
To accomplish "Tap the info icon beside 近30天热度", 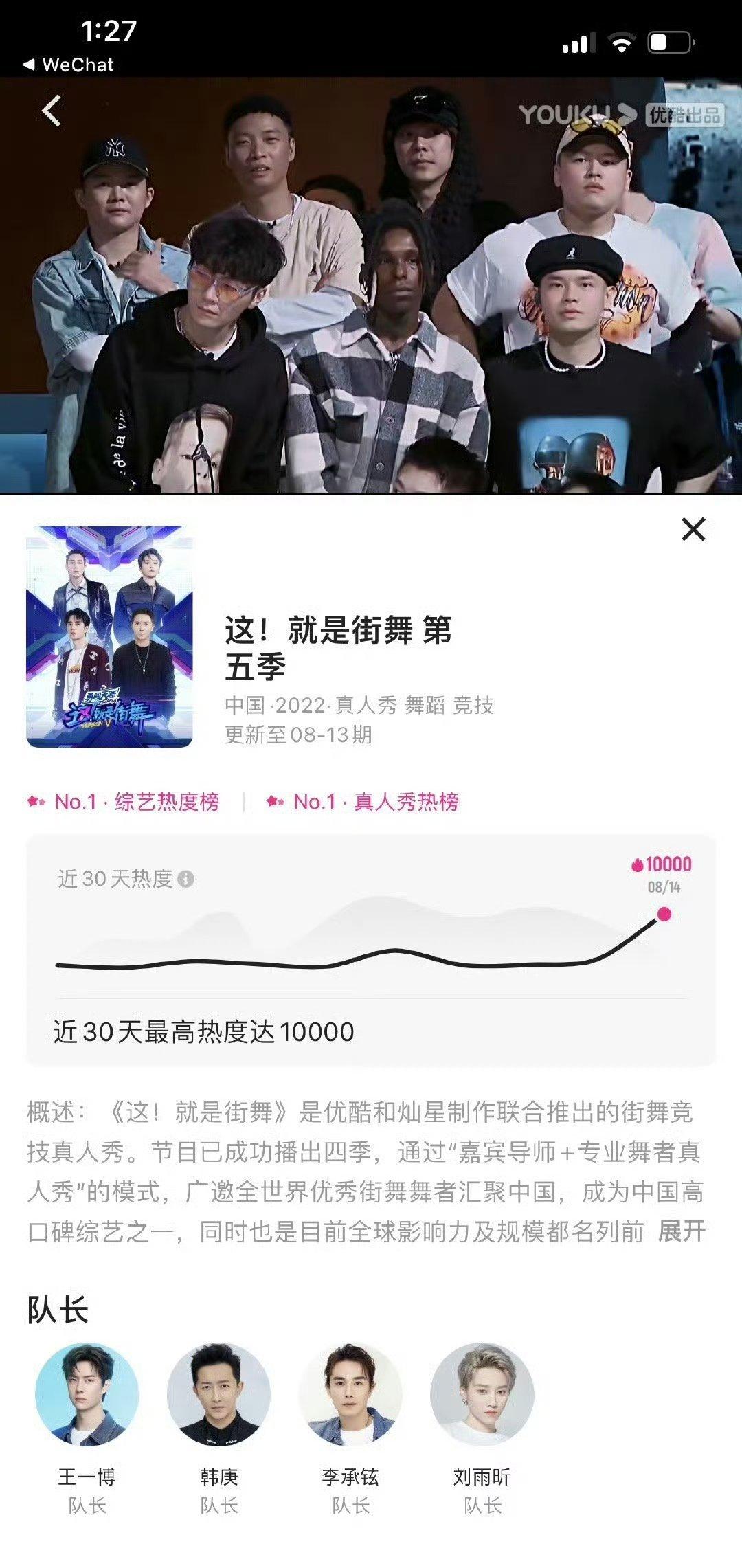I will click(186, 879).
